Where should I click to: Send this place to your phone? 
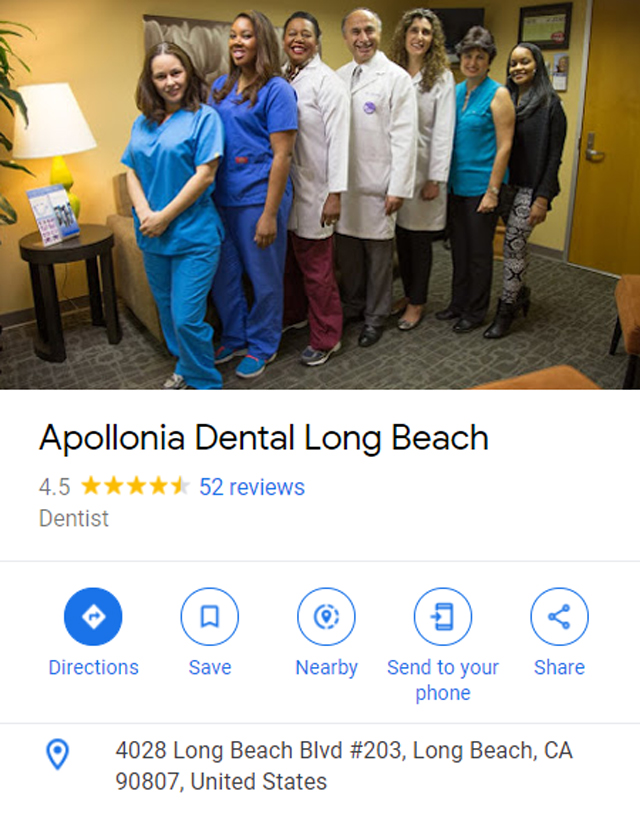pyautogui.click(x=442, y=617)
